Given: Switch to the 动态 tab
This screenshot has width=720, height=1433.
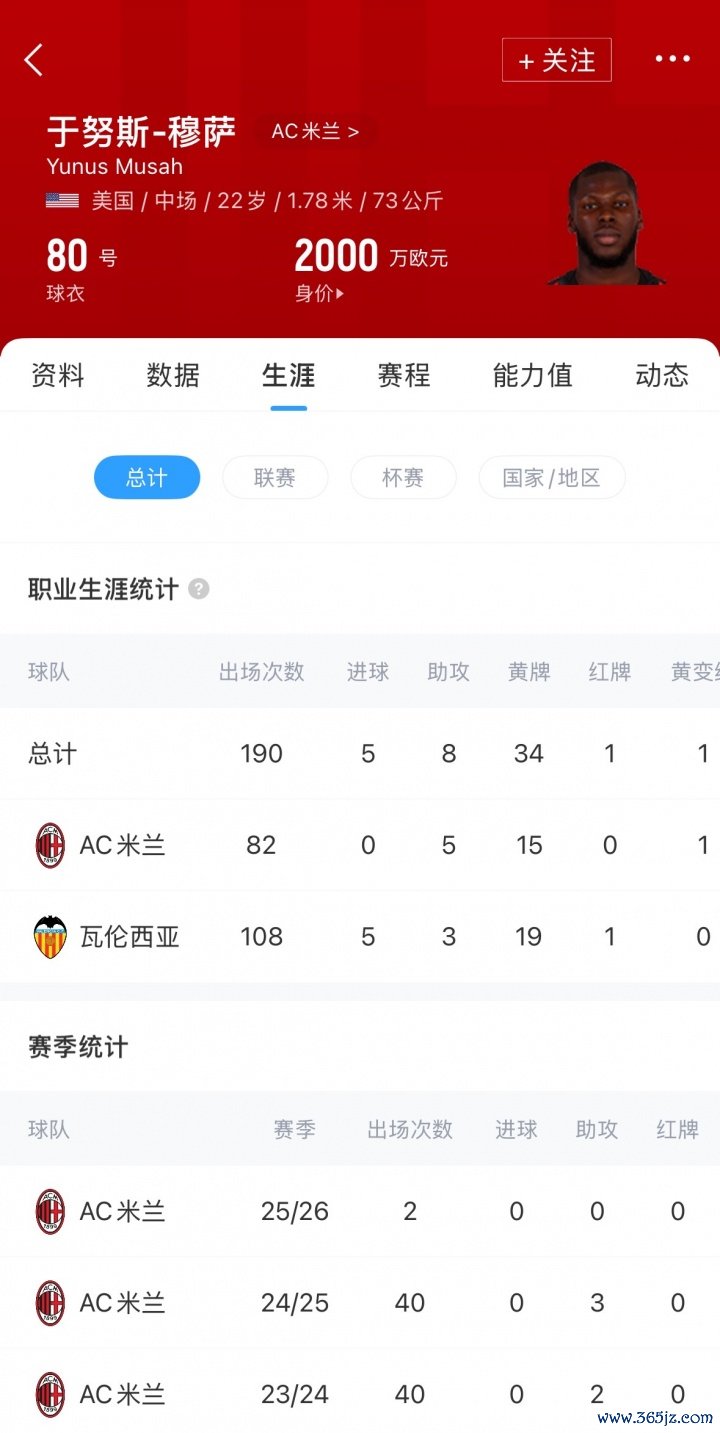Looking at the screenshot, I should tap(662, 375).
